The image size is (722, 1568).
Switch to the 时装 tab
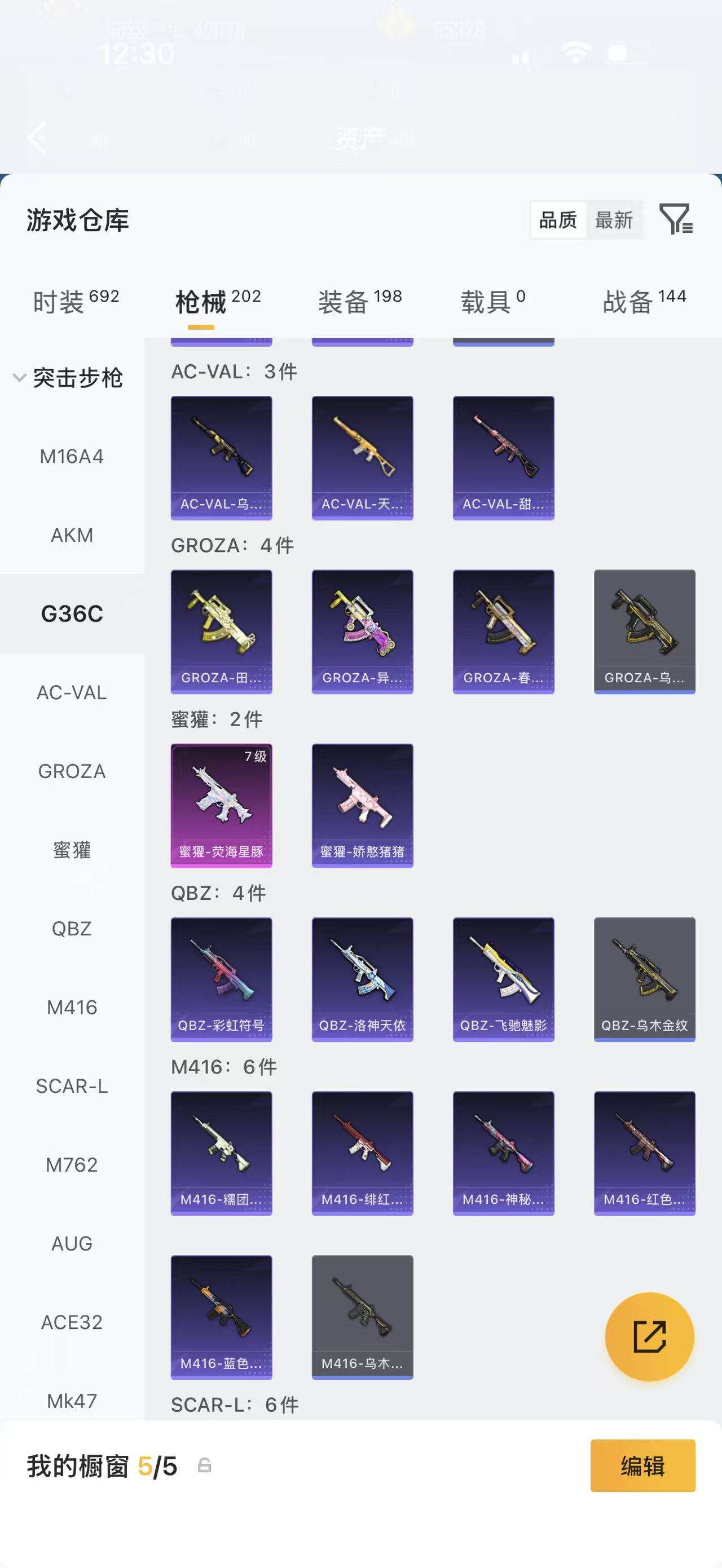click(x=76, y=301)
